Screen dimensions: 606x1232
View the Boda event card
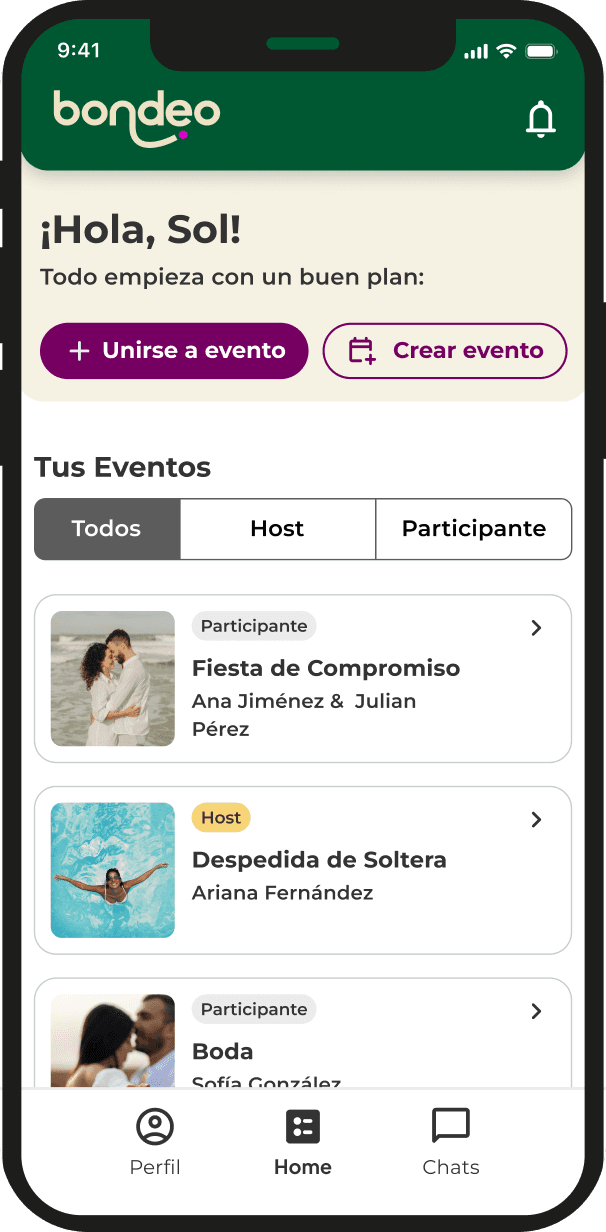pos(303,1035)
